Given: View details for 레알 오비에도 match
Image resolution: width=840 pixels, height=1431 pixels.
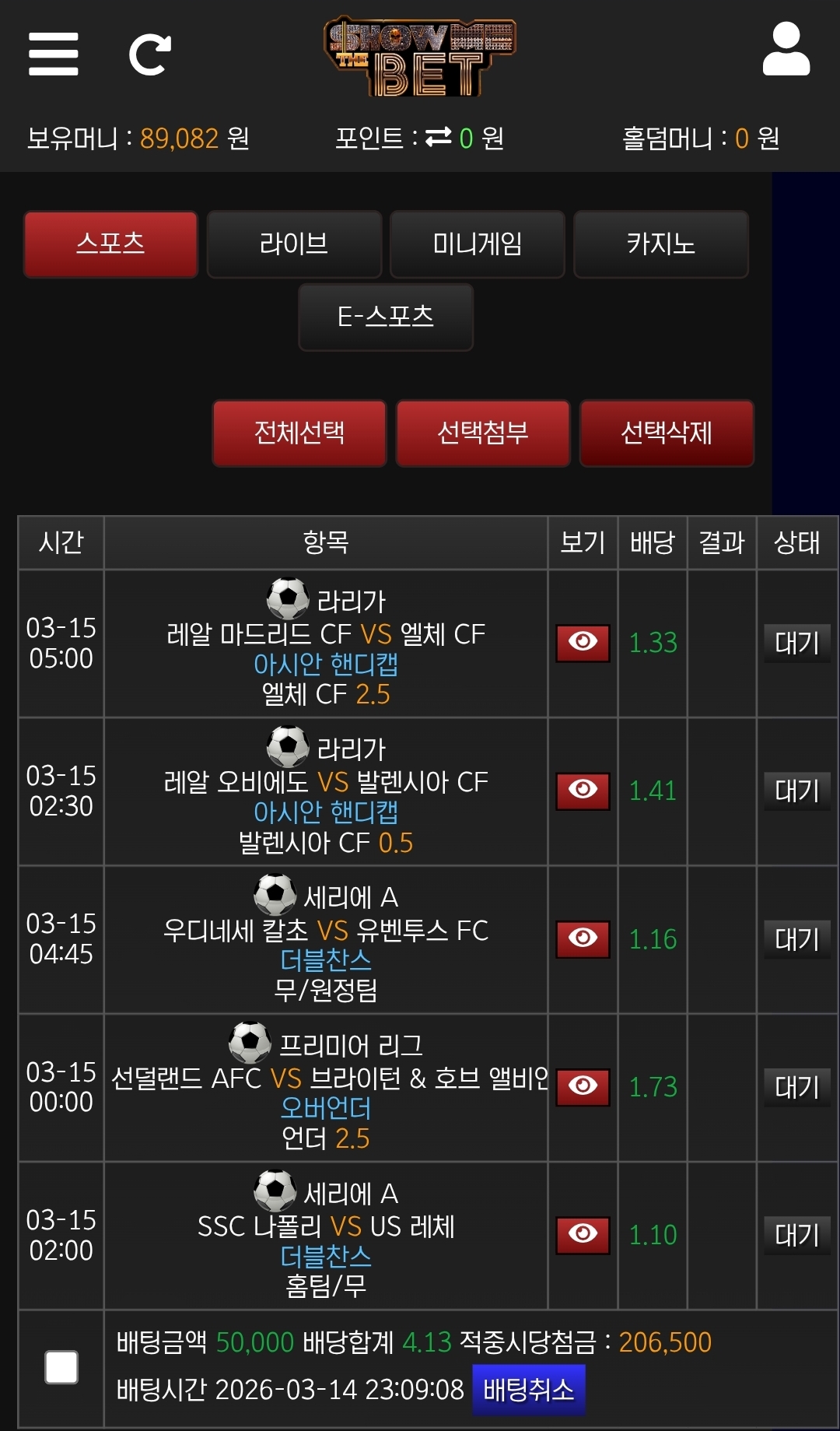Looking at the screenshot, I should [583, 791].
